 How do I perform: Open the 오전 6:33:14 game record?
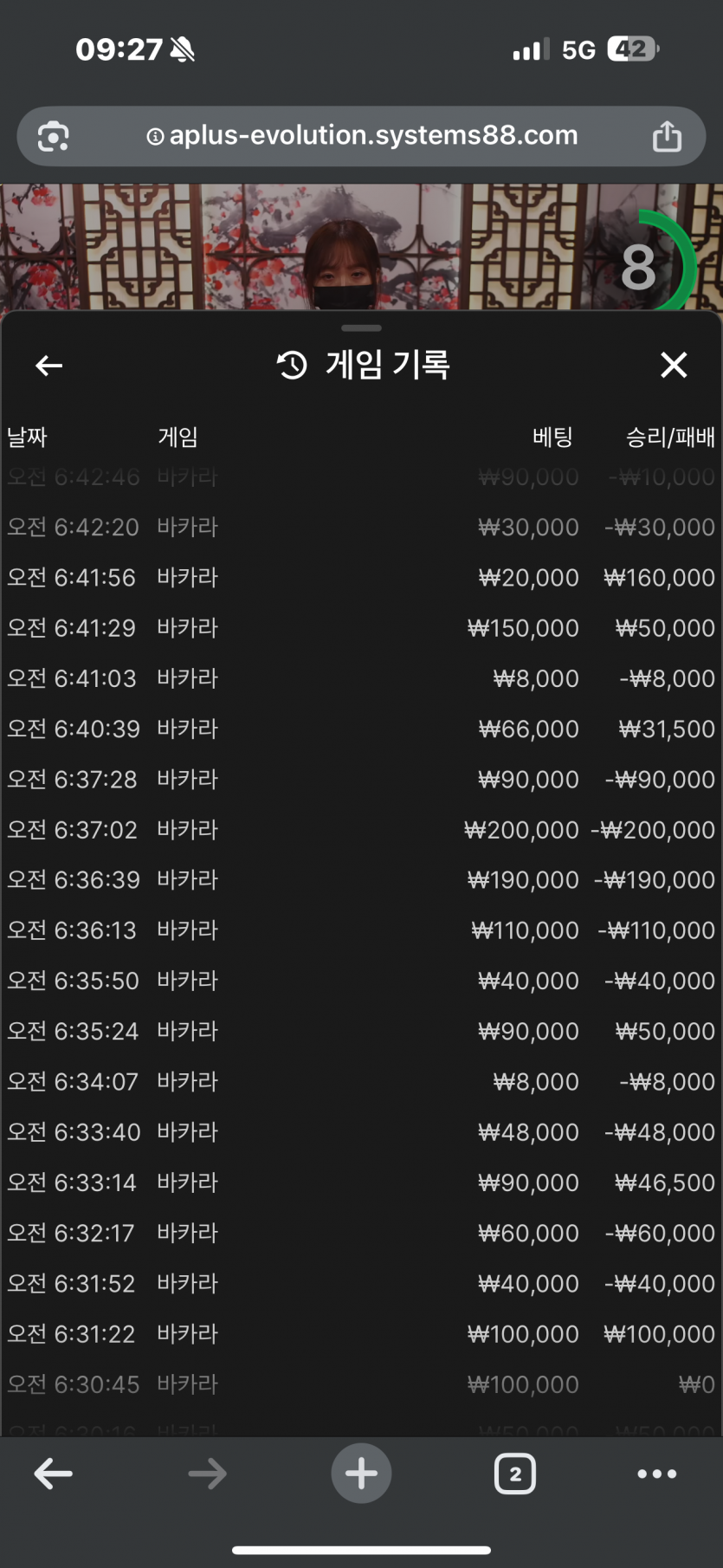[x=361, y=1182]
